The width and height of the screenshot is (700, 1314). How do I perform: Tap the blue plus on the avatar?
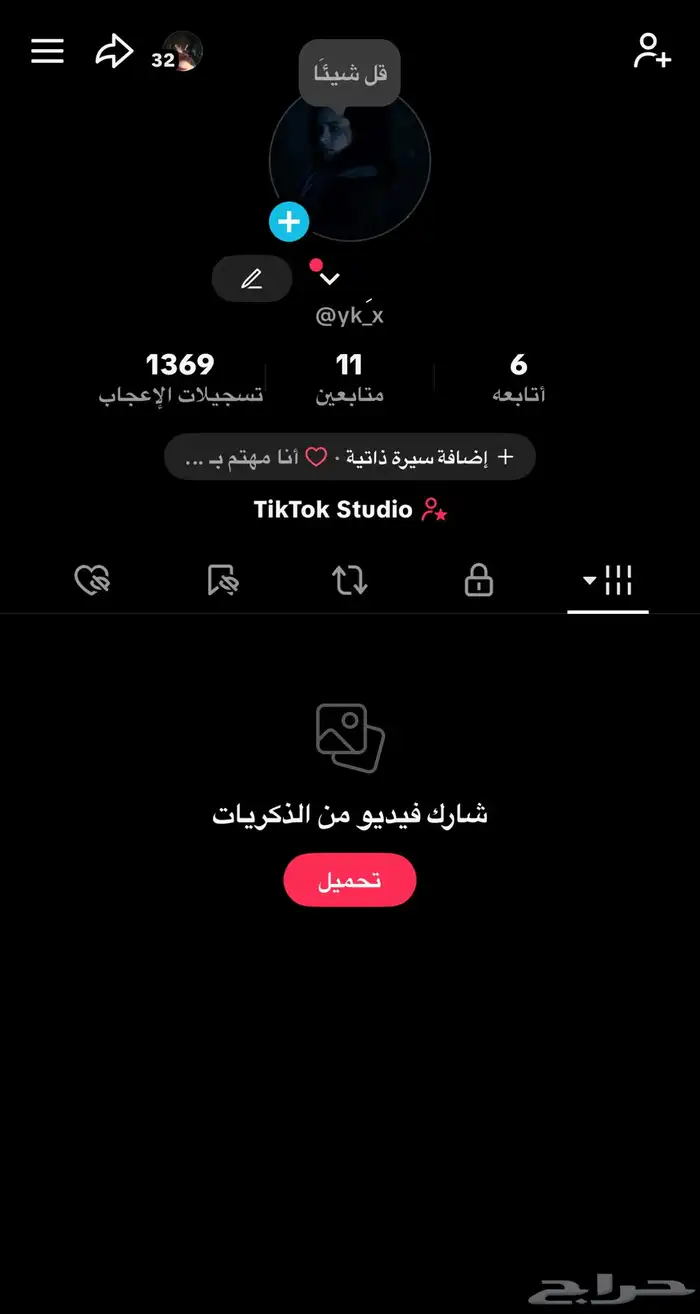coord(289,221)
